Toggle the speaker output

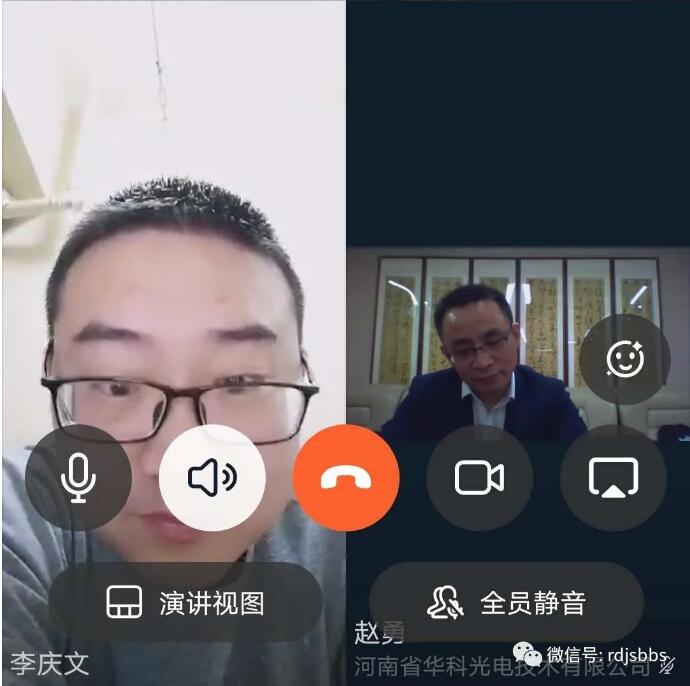click(x=212, y=478)
